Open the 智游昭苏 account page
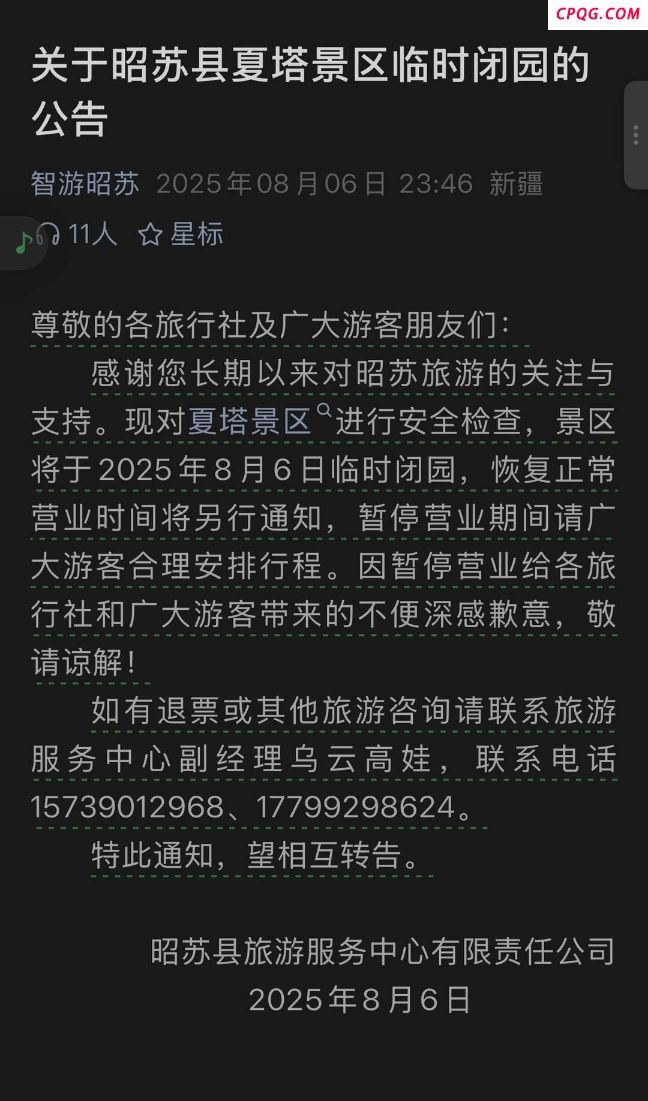648x1101 pixels. (84, 184)
